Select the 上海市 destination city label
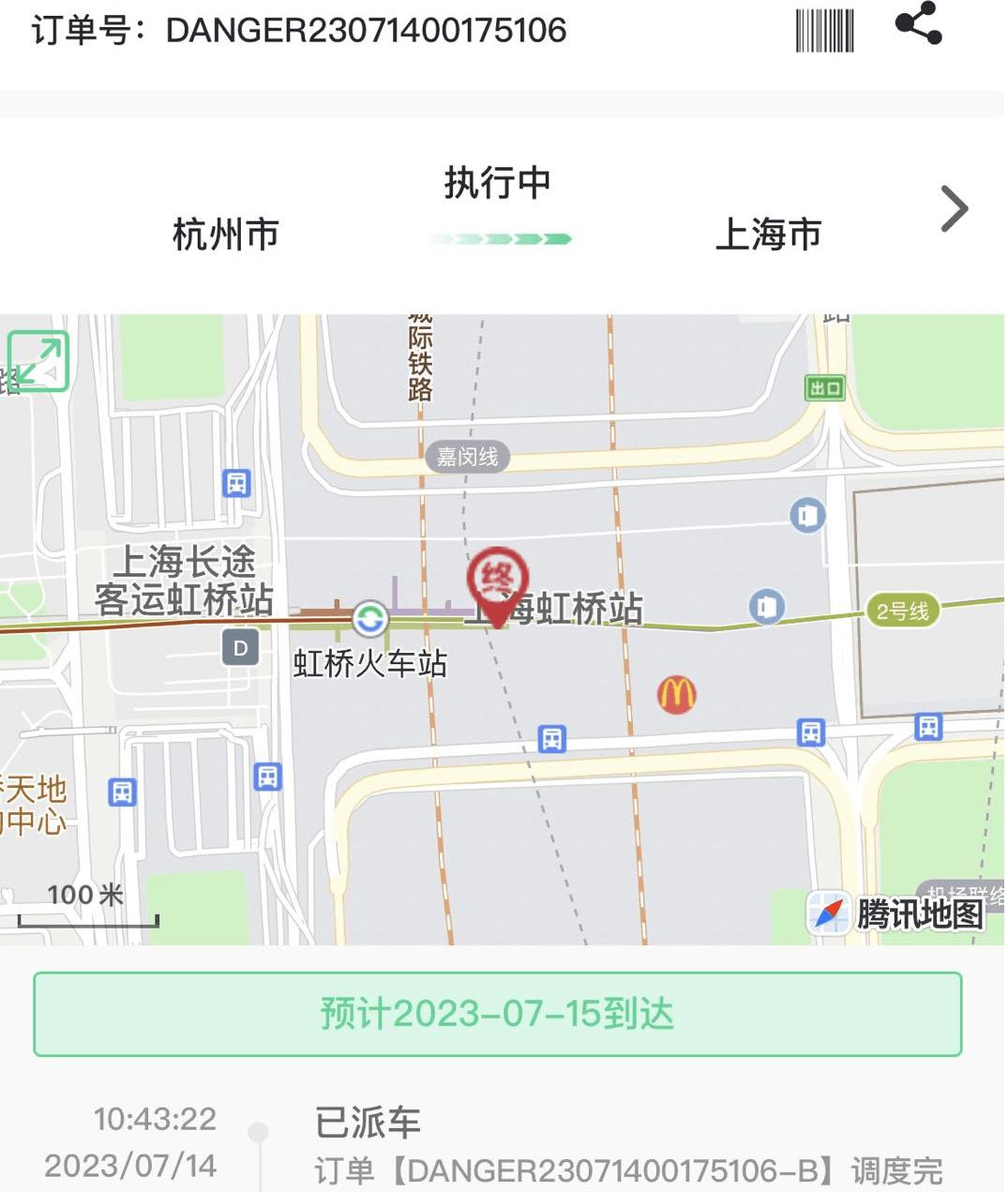 [x=769, y=234]
